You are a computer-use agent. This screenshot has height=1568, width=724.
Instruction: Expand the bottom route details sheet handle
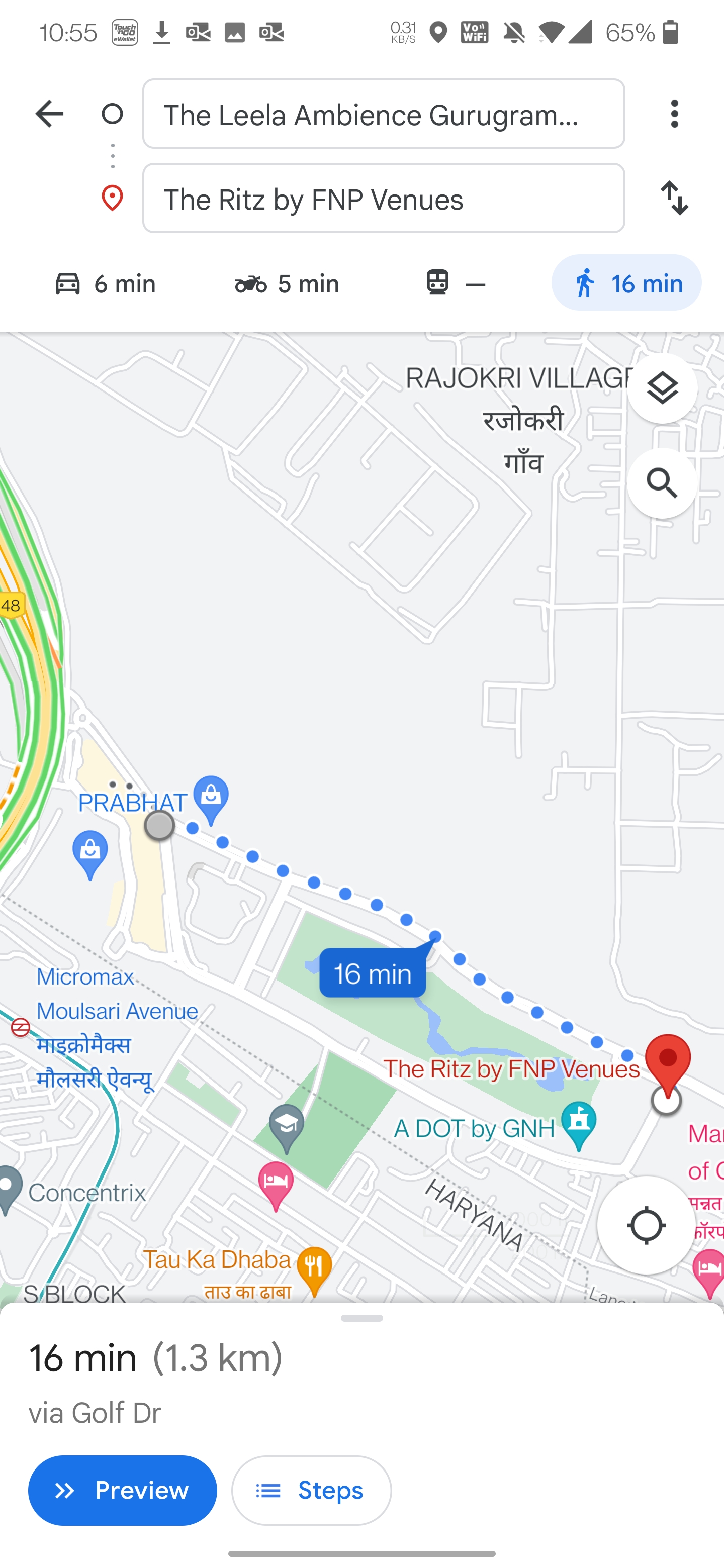pos(361,1318)
